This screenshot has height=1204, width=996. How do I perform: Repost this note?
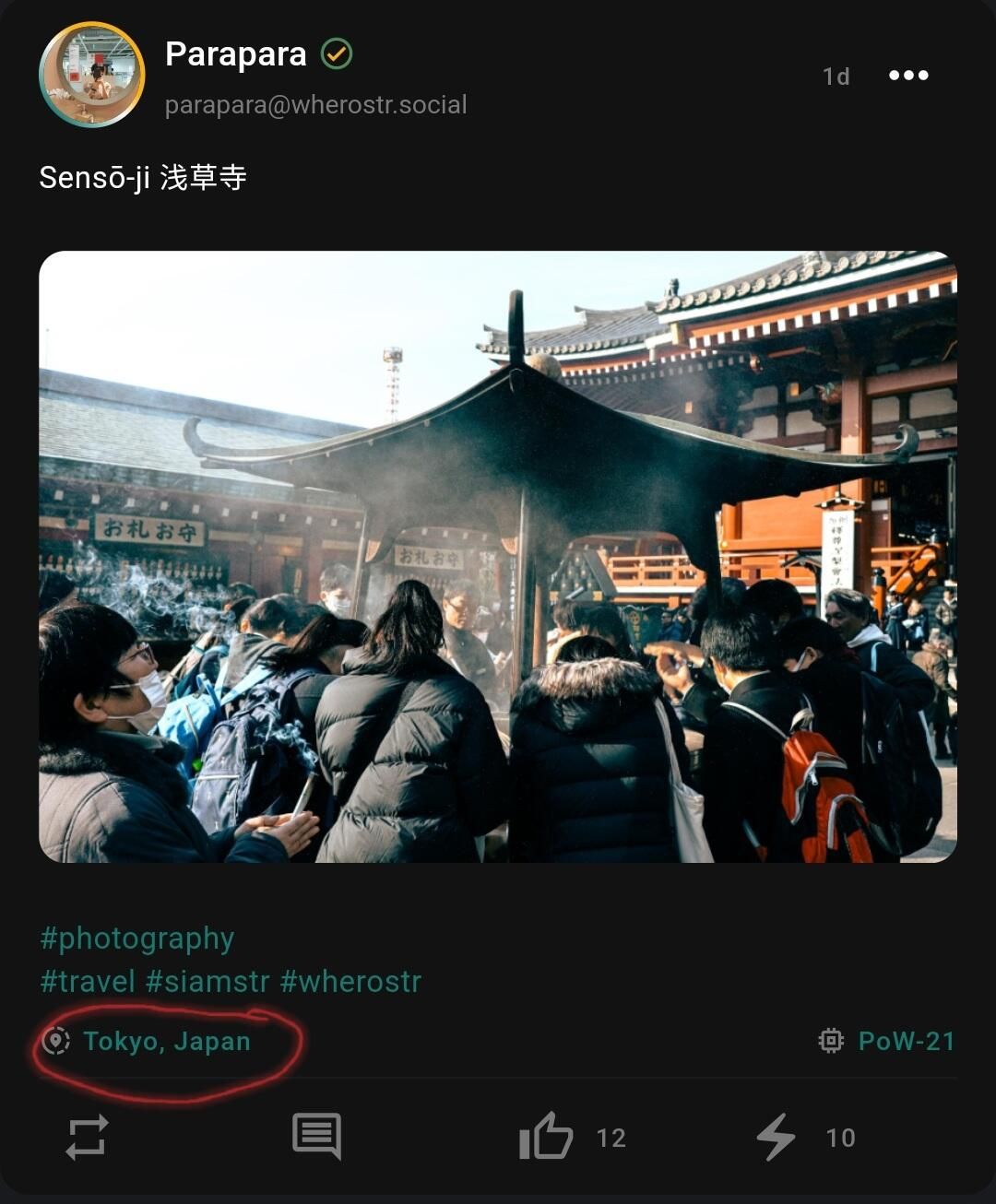[88, 1137]
